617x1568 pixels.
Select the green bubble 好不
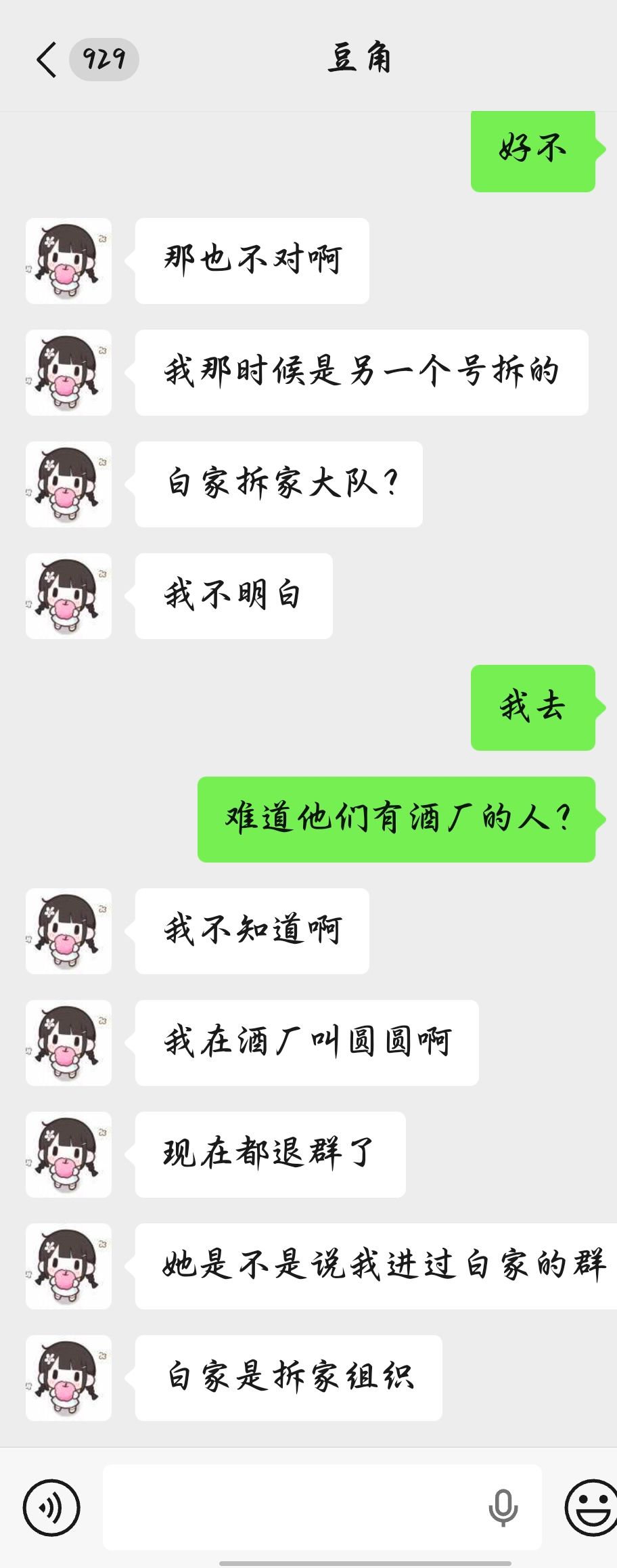coord(534,149)
